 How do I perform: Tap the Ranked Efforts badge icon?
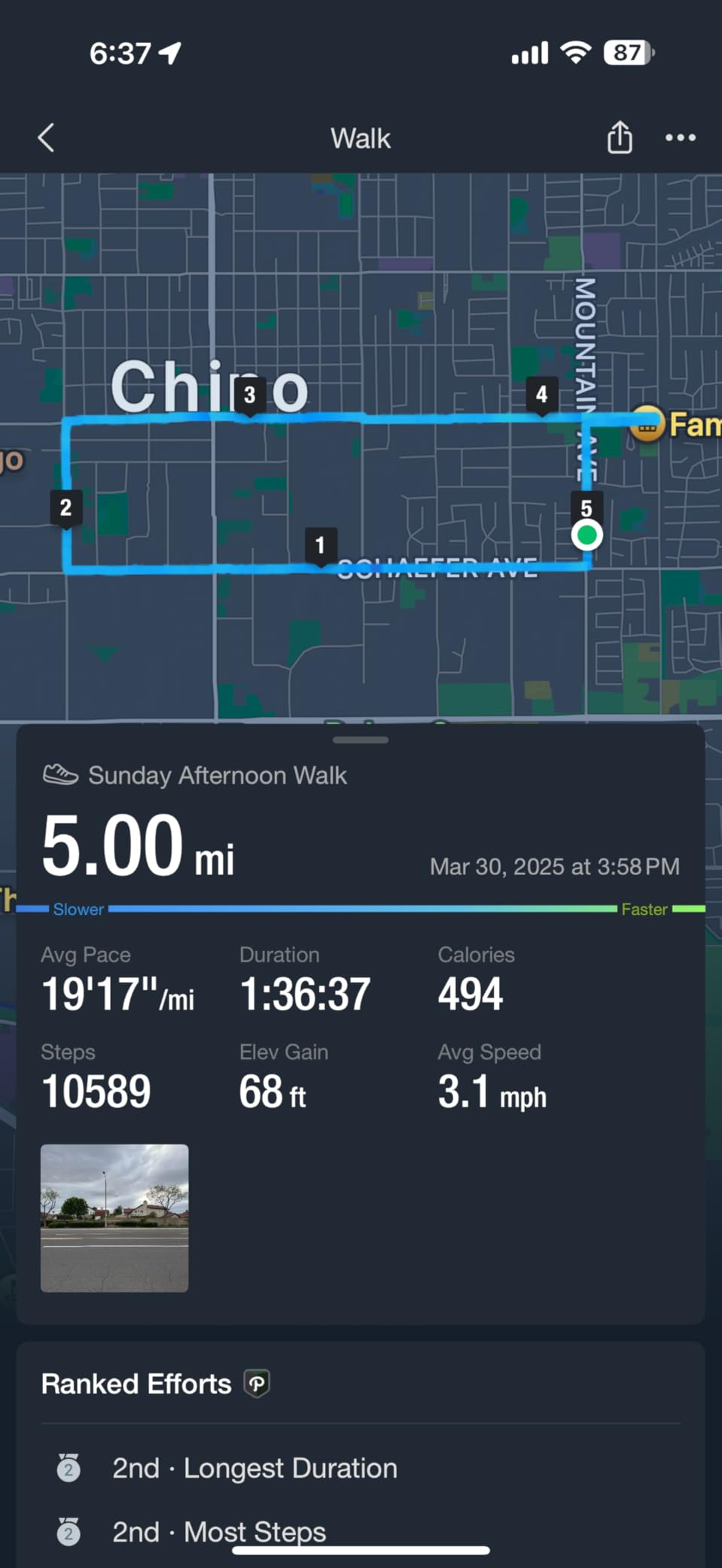click(x=257, y=1384)
